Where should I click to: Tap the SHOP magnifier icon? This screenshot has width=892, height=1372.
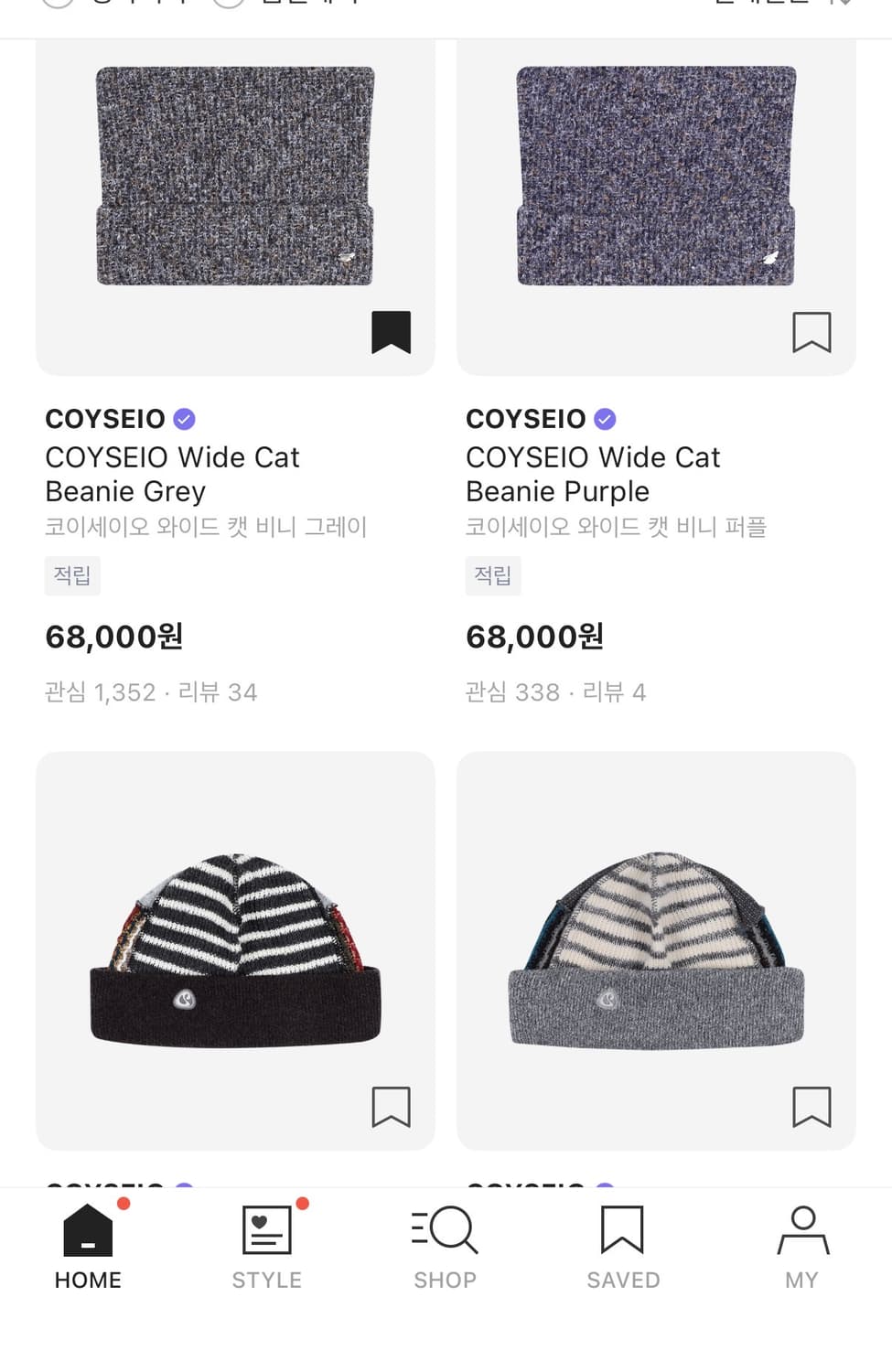[445, 1230]
